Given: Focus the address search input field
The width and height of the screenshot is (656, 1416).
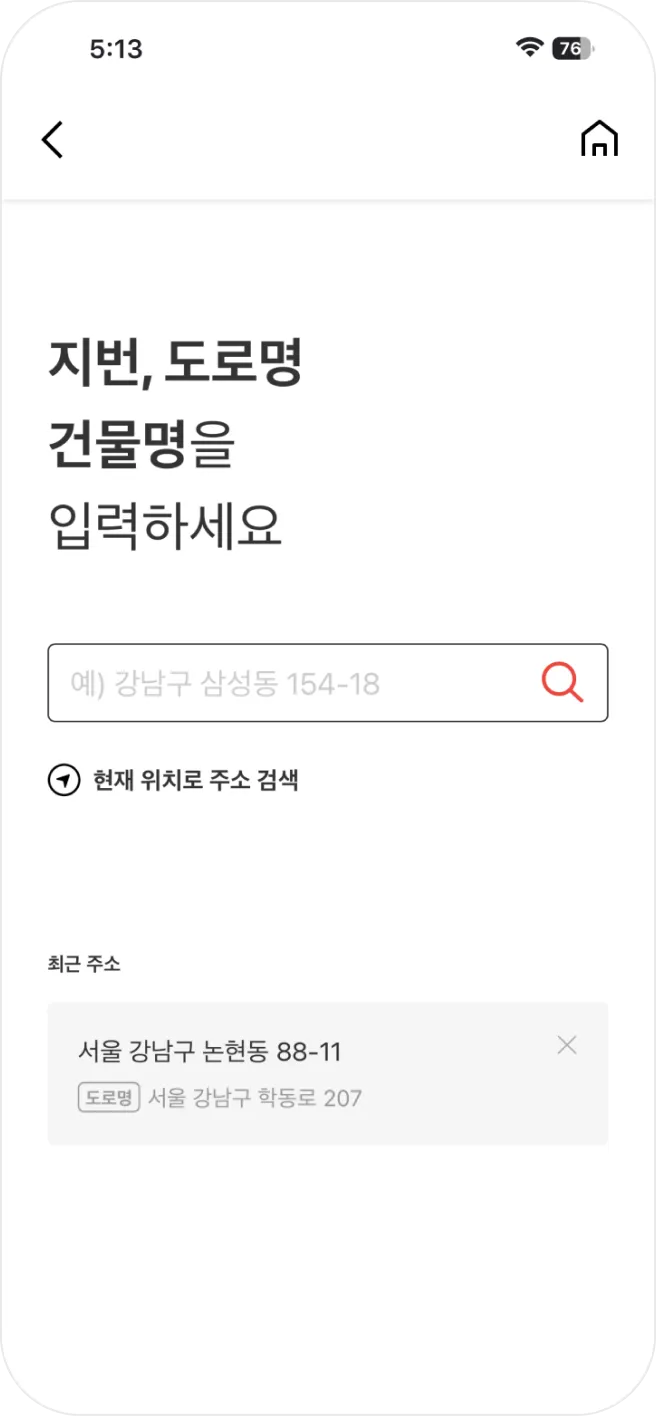Looking at the screenshot, I should [x=290, y=684].
